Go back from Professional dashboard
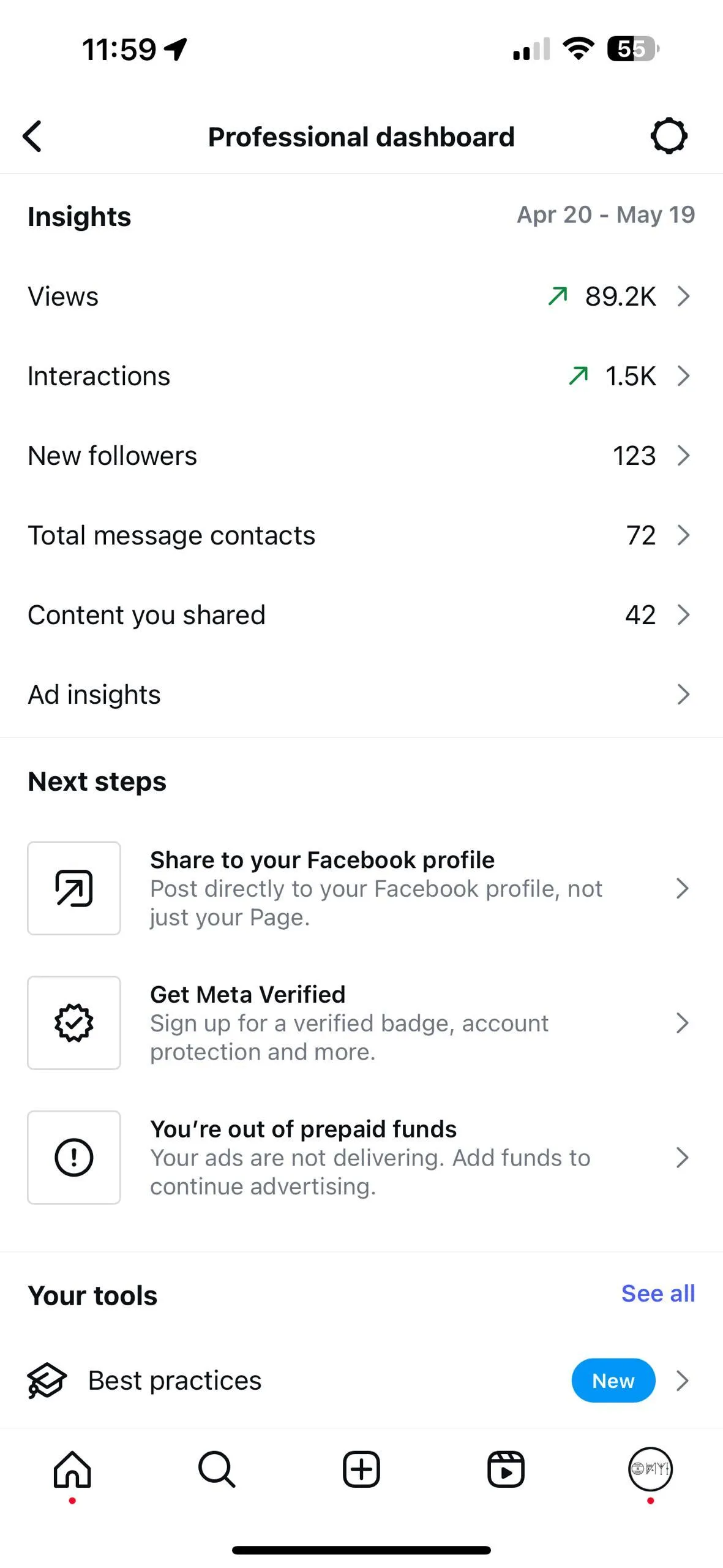 pos(32,136)
